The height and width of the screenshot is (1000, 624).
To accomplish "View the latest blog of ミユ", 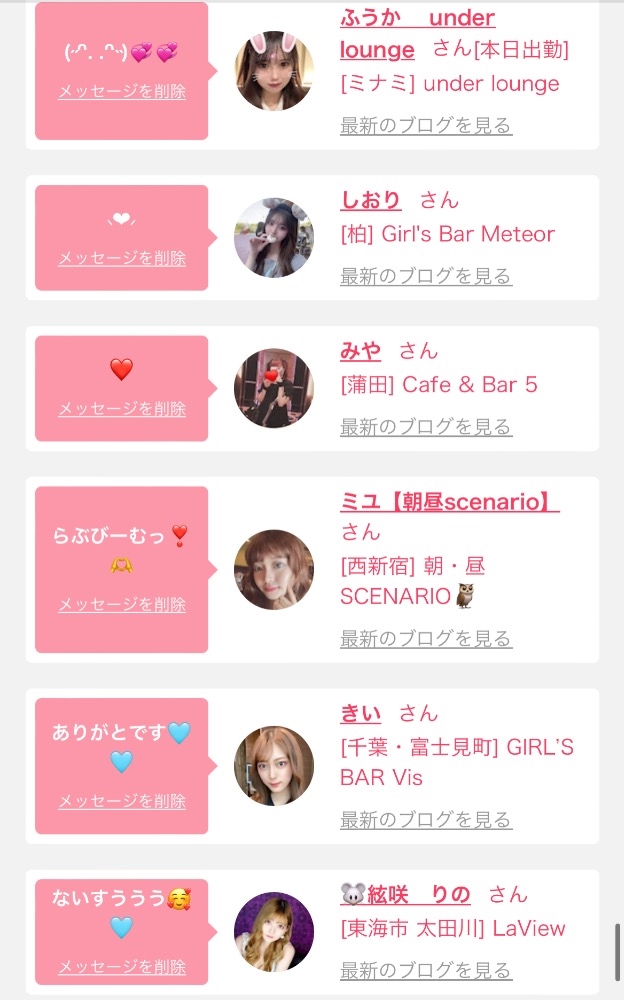I will click(426, 638).
